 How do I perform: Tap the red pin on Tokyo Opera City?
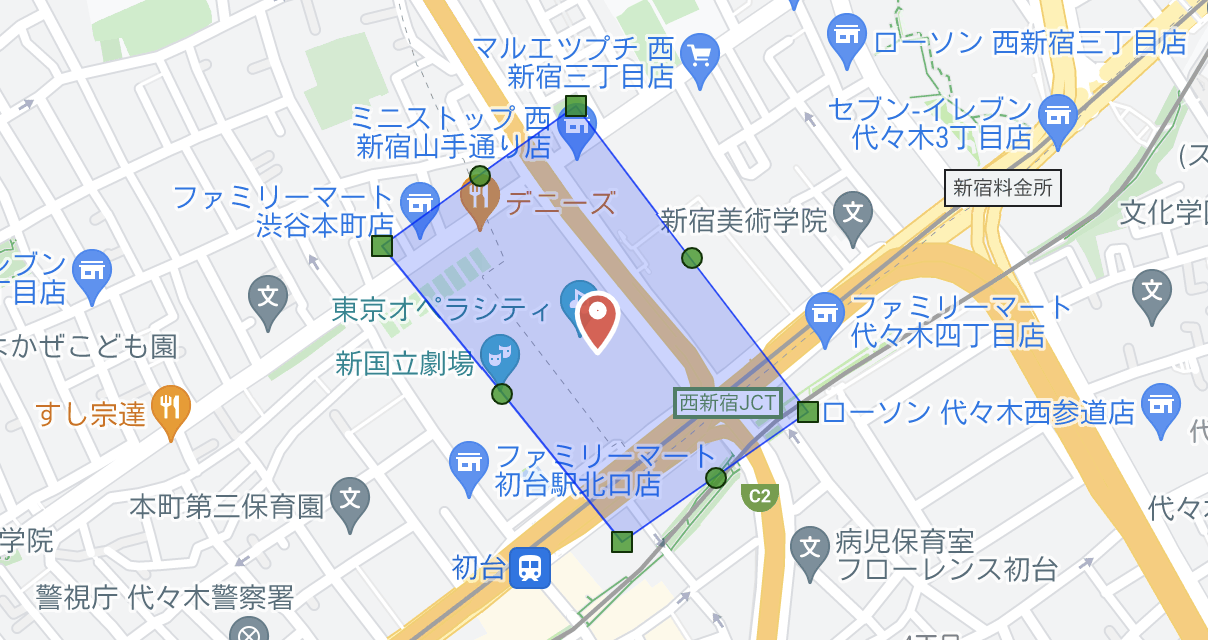(598, 318)
